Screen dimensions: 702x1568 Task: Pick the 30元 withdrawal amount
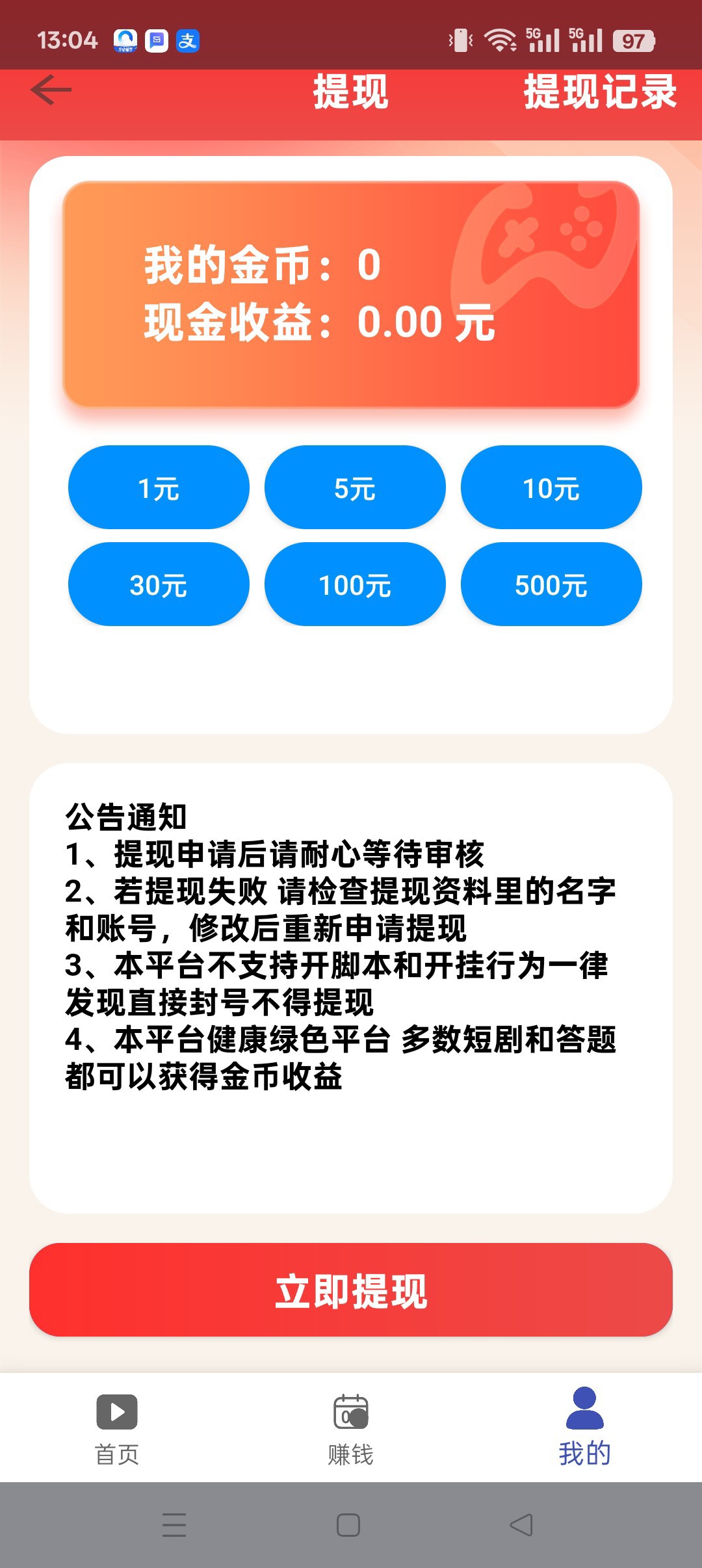[x=159, y=585]
